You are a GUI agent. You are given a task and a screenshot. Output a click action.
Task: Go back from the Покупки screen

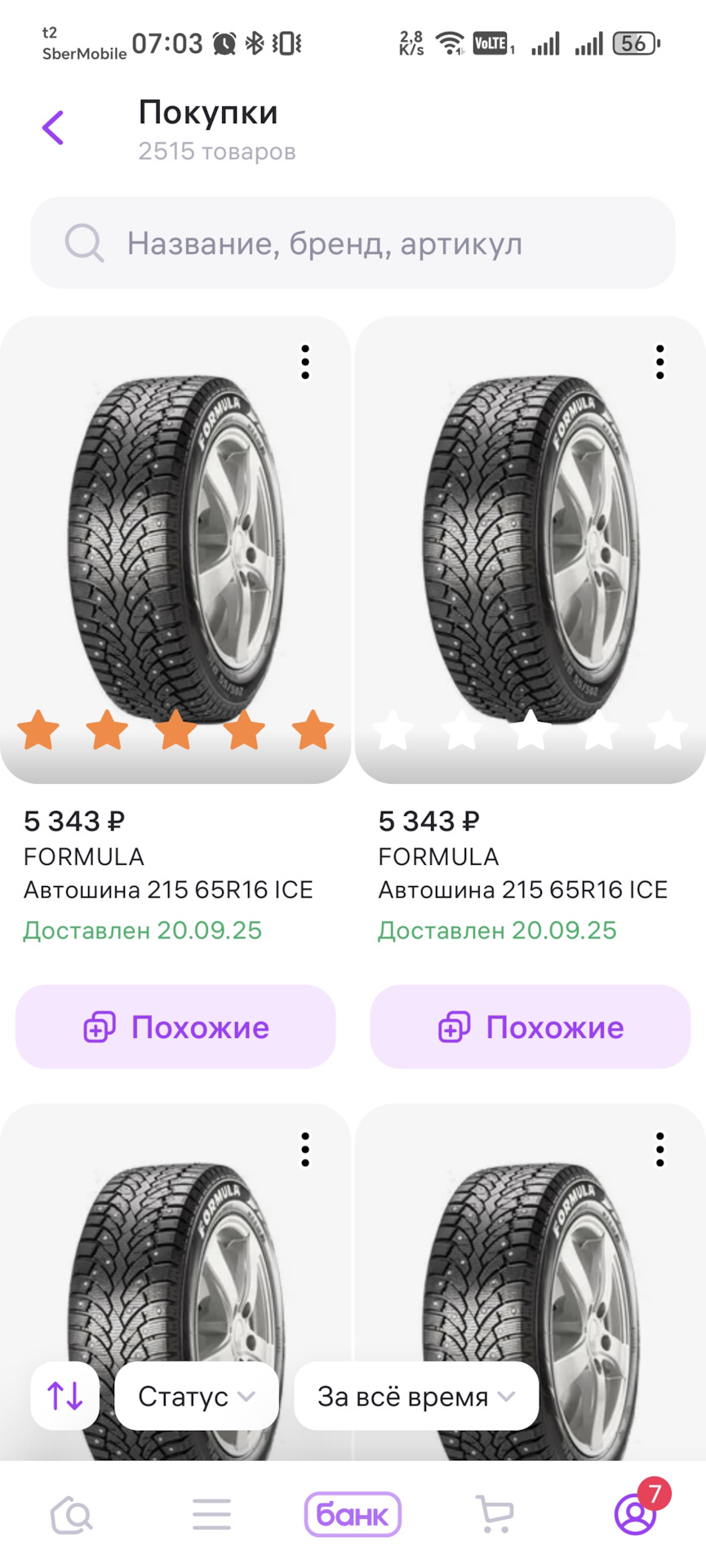click(53, 127)
